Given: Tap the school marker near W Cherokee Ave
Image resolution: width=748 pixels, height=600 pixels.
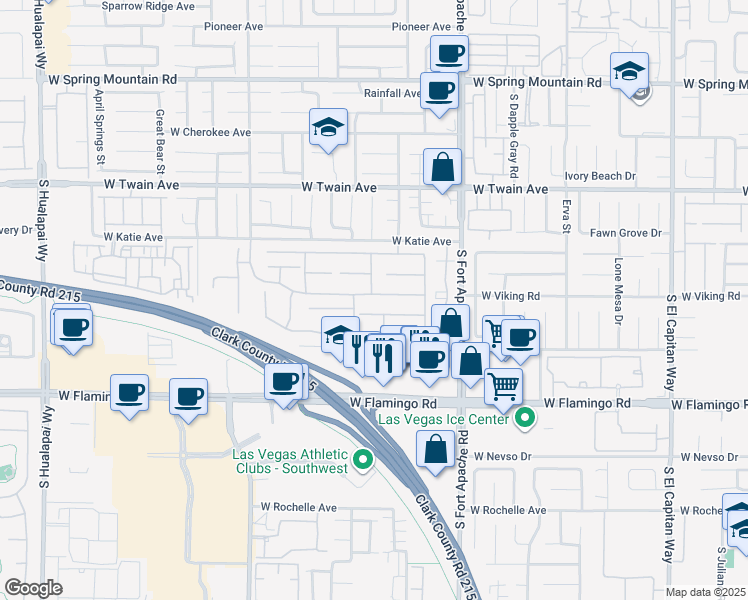Looking at the screenshot, I should pyautogui.click(x=328, y=130).
